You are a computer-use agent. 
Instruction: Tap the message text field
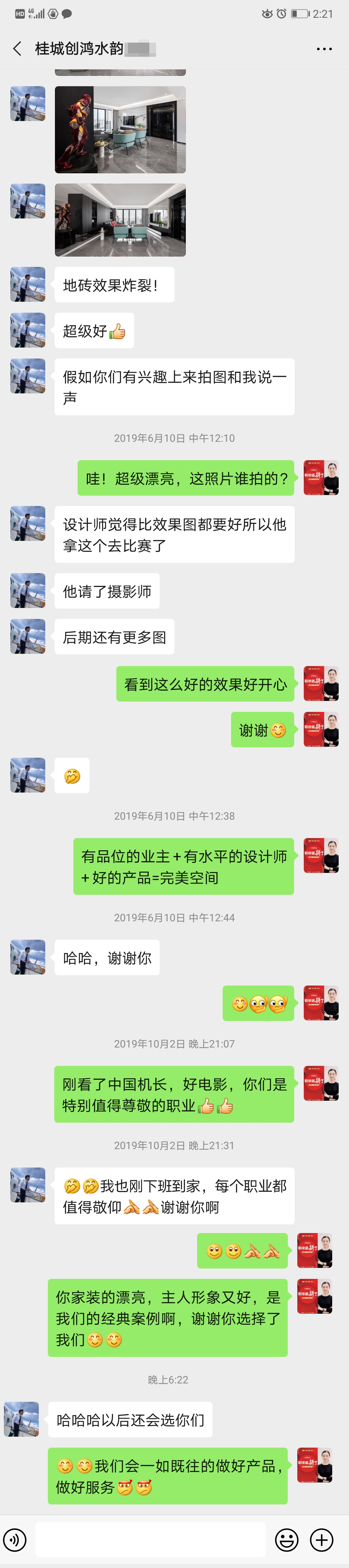(x=150, y=1540)
